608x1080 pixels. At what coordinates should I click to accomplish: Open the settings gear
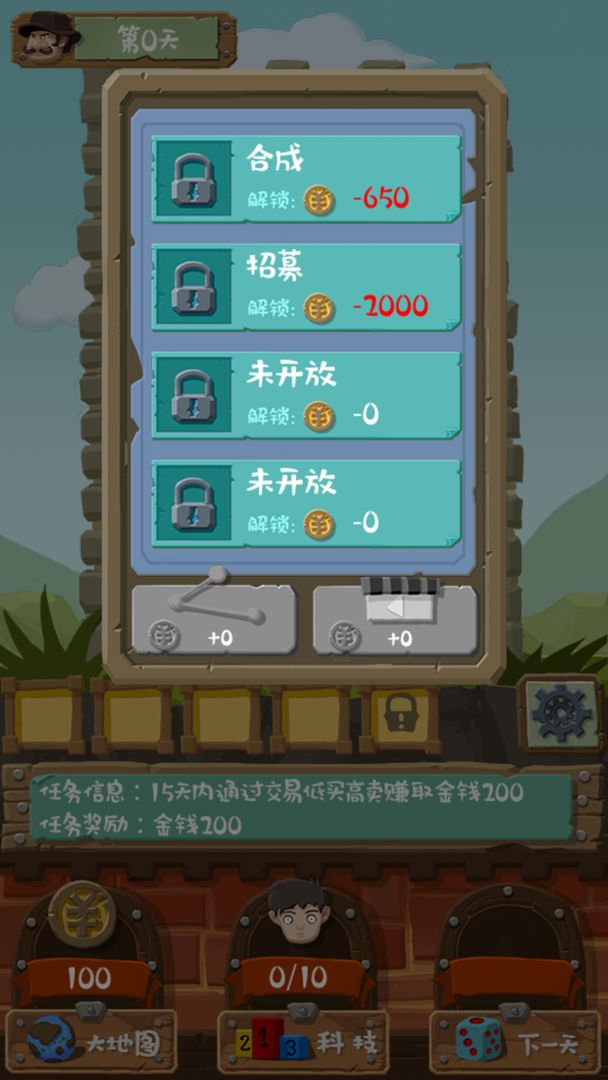560,714
